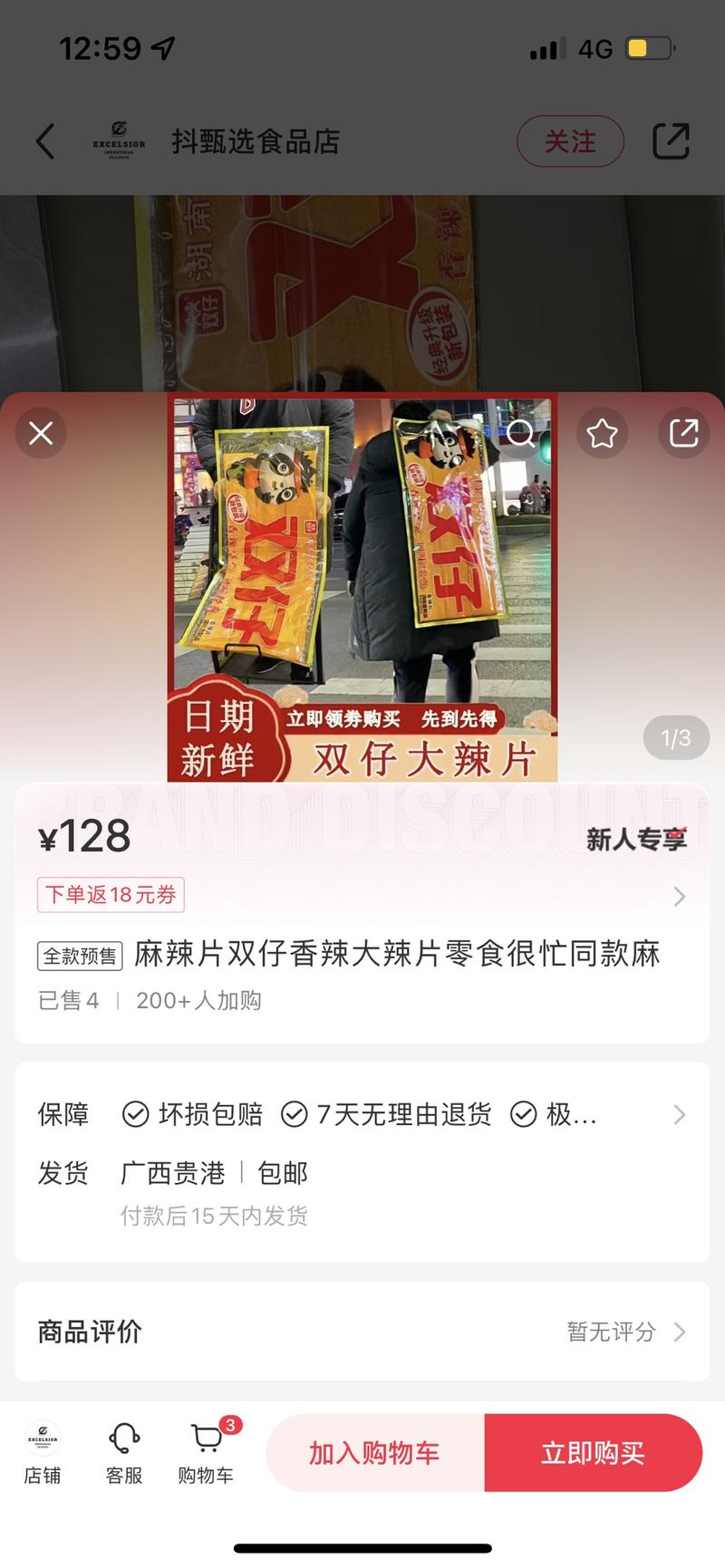Image resolution: width=725 pixels, height=1568 pixels.
Task: Close the image viewer with the X
Action: pos(41,433)
